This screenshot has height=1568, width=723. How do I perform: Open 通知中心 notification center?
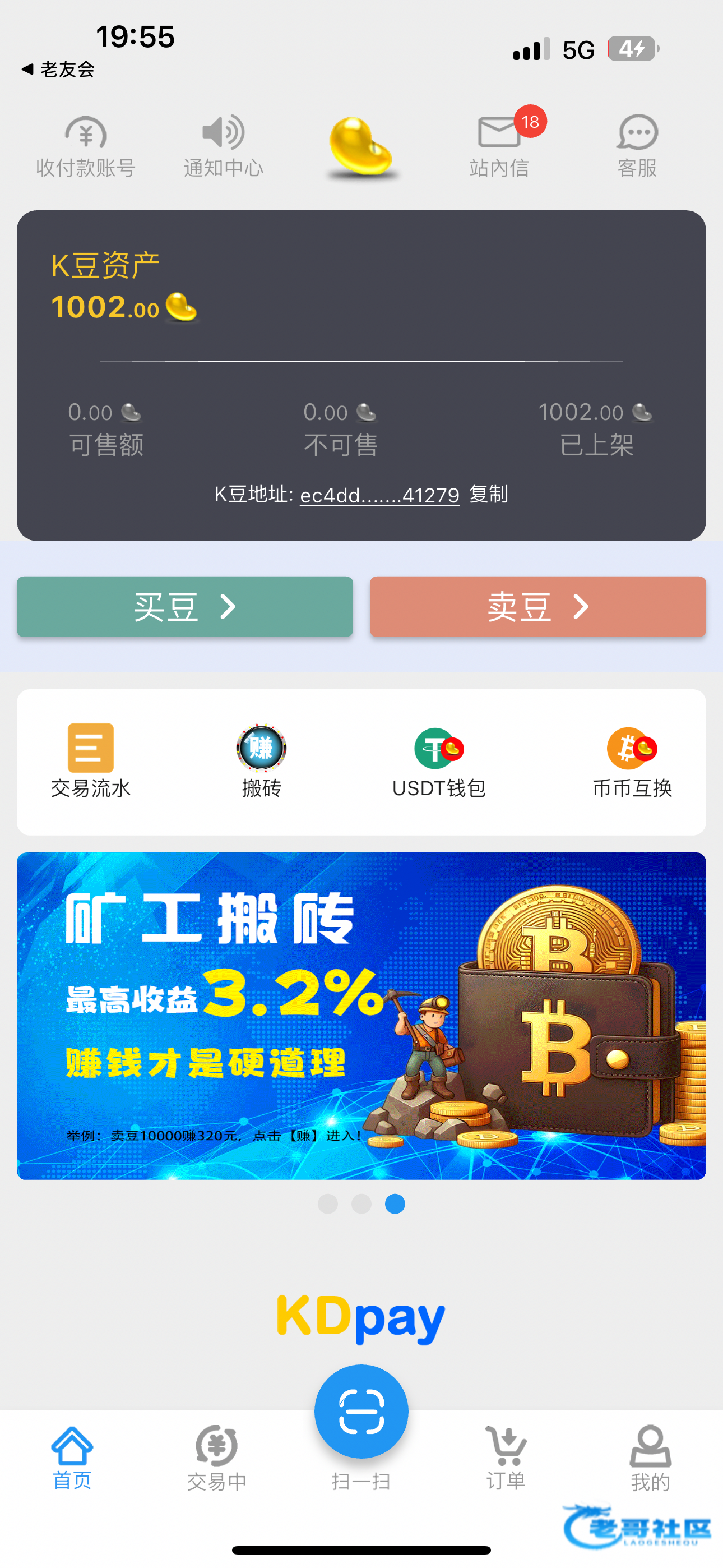[224, 147]
